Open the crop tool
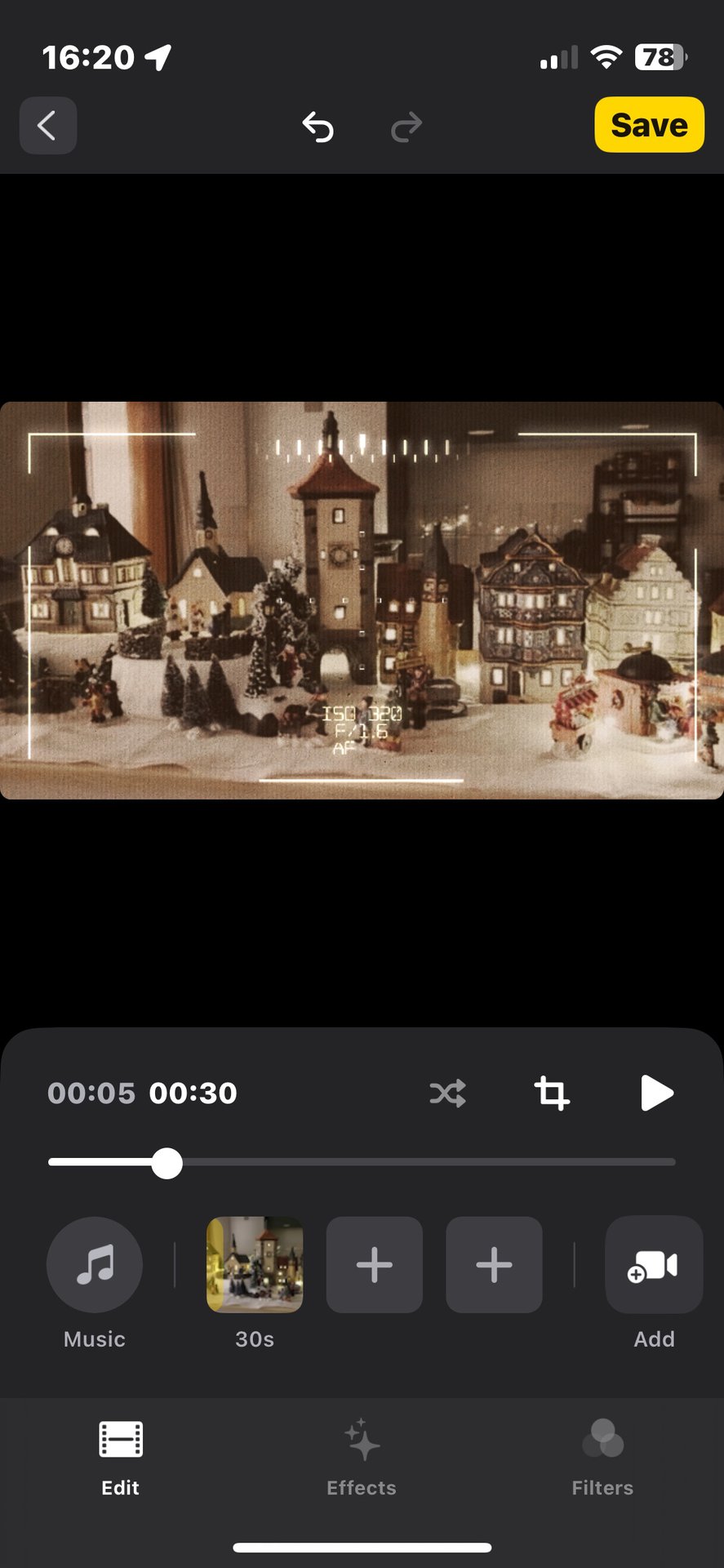 [551, 1093]
